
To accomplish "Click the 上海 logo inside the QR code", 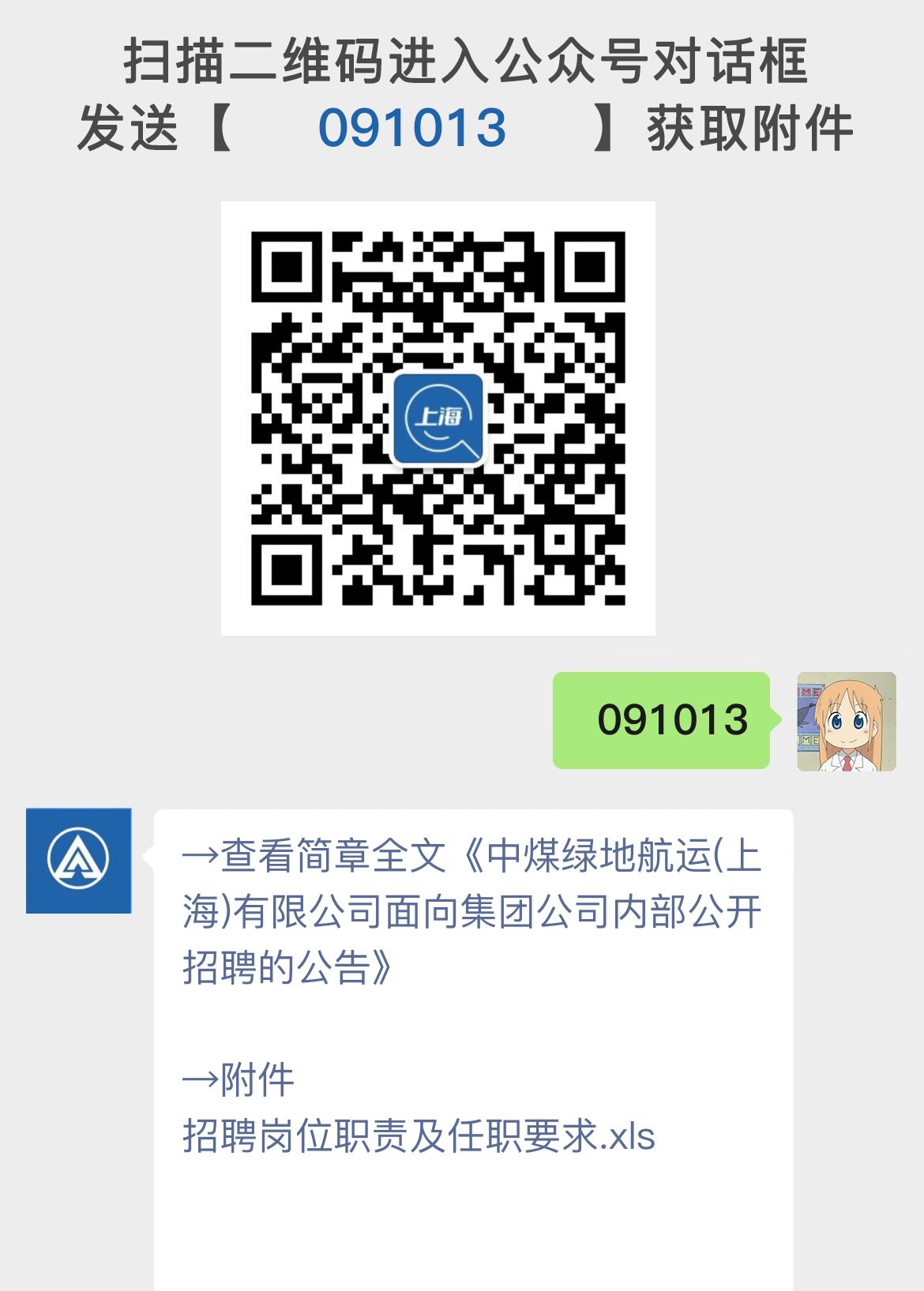I will (x=440, y=421).
